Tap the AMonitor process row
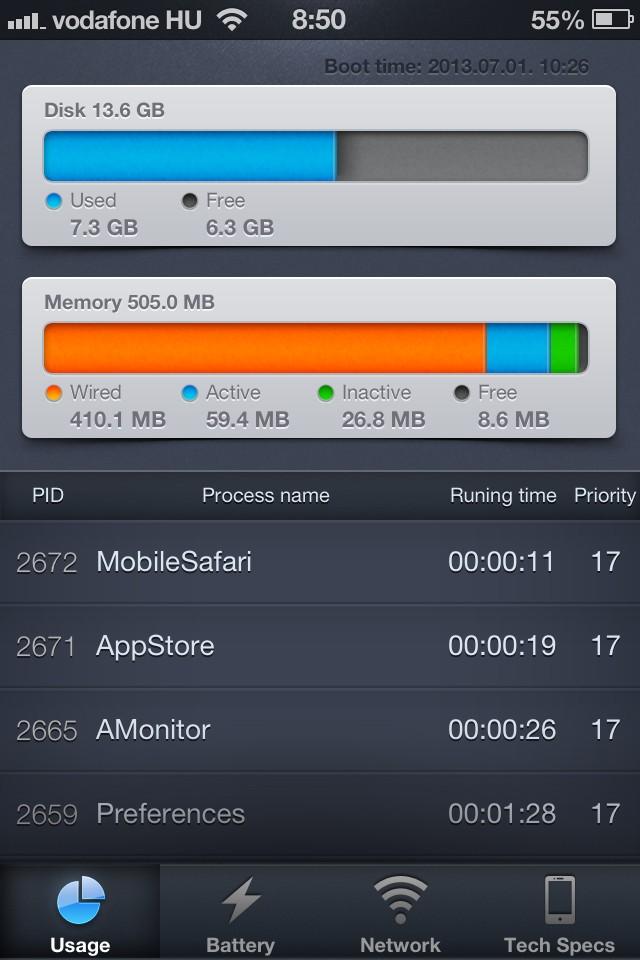 point(320,730)
